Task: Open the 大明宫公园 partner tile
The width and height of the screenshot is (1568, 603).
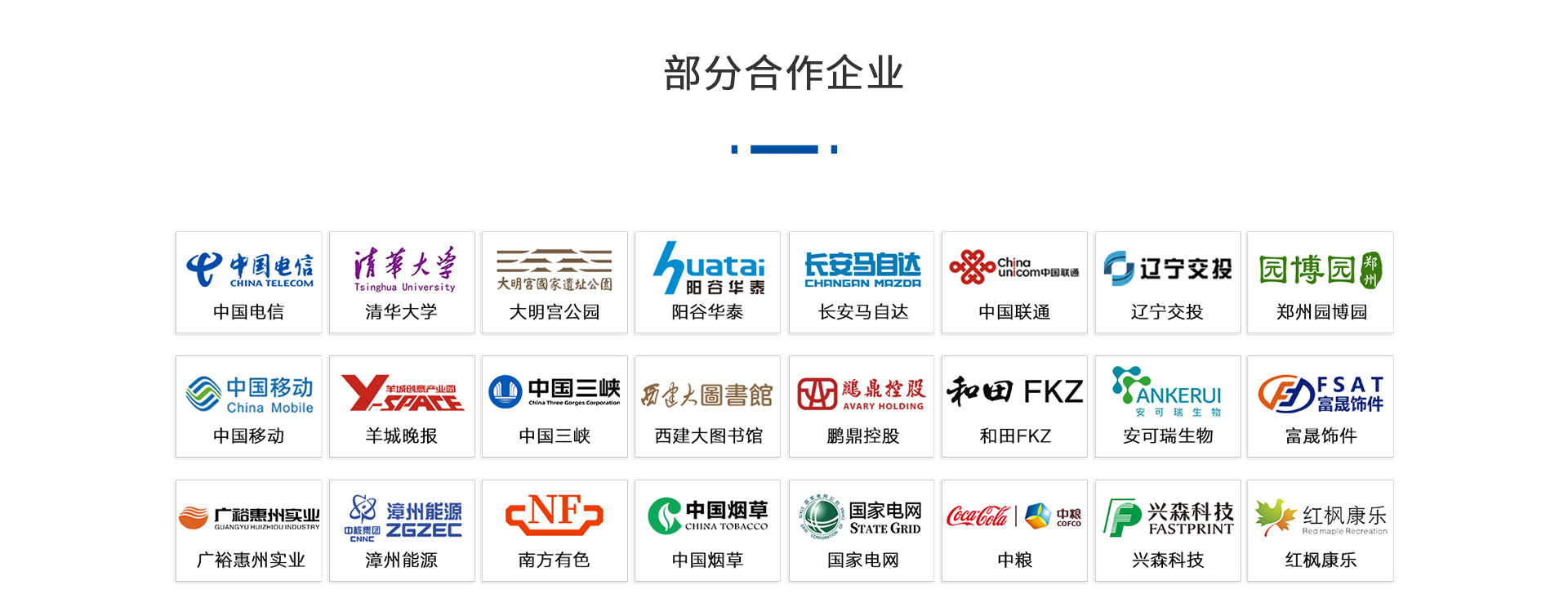Action: (x=555, y=282)
